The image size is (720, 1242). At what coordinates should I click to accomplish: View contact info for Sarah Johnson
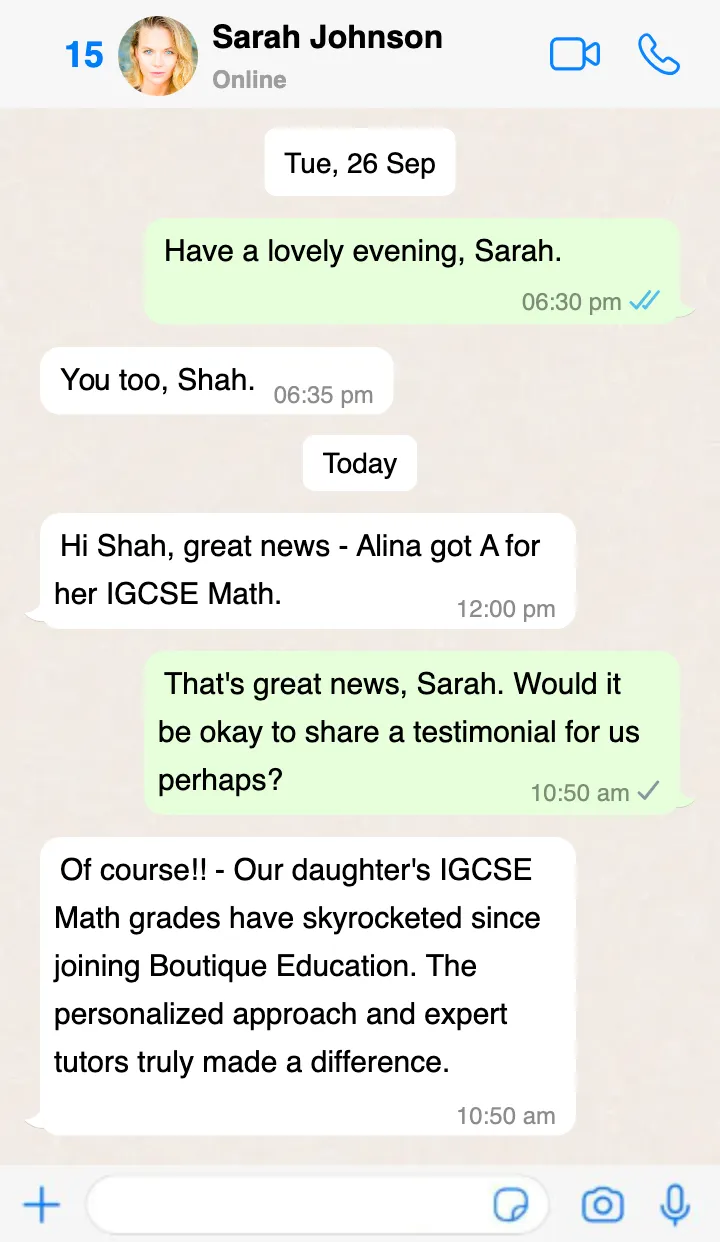[327, 38]
